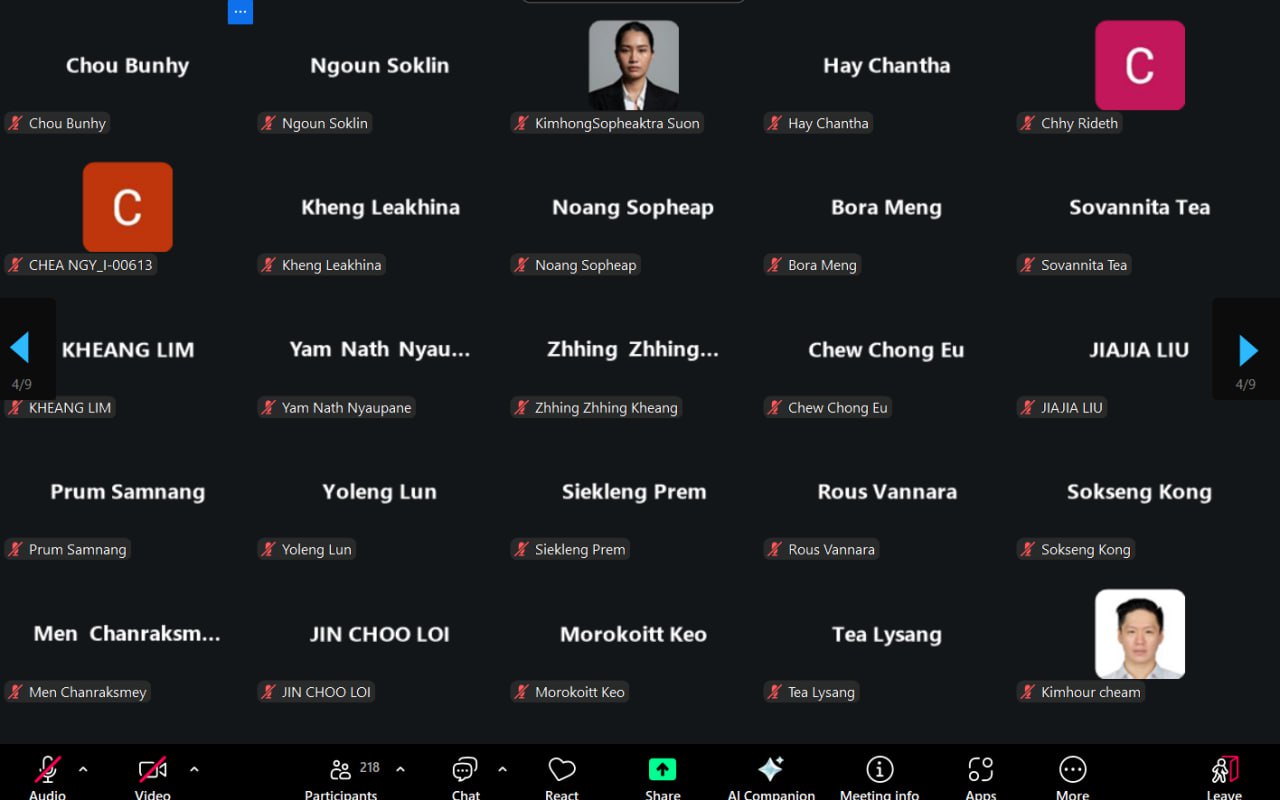
Task: Expand the video options caret
Action: coord(194,769)
